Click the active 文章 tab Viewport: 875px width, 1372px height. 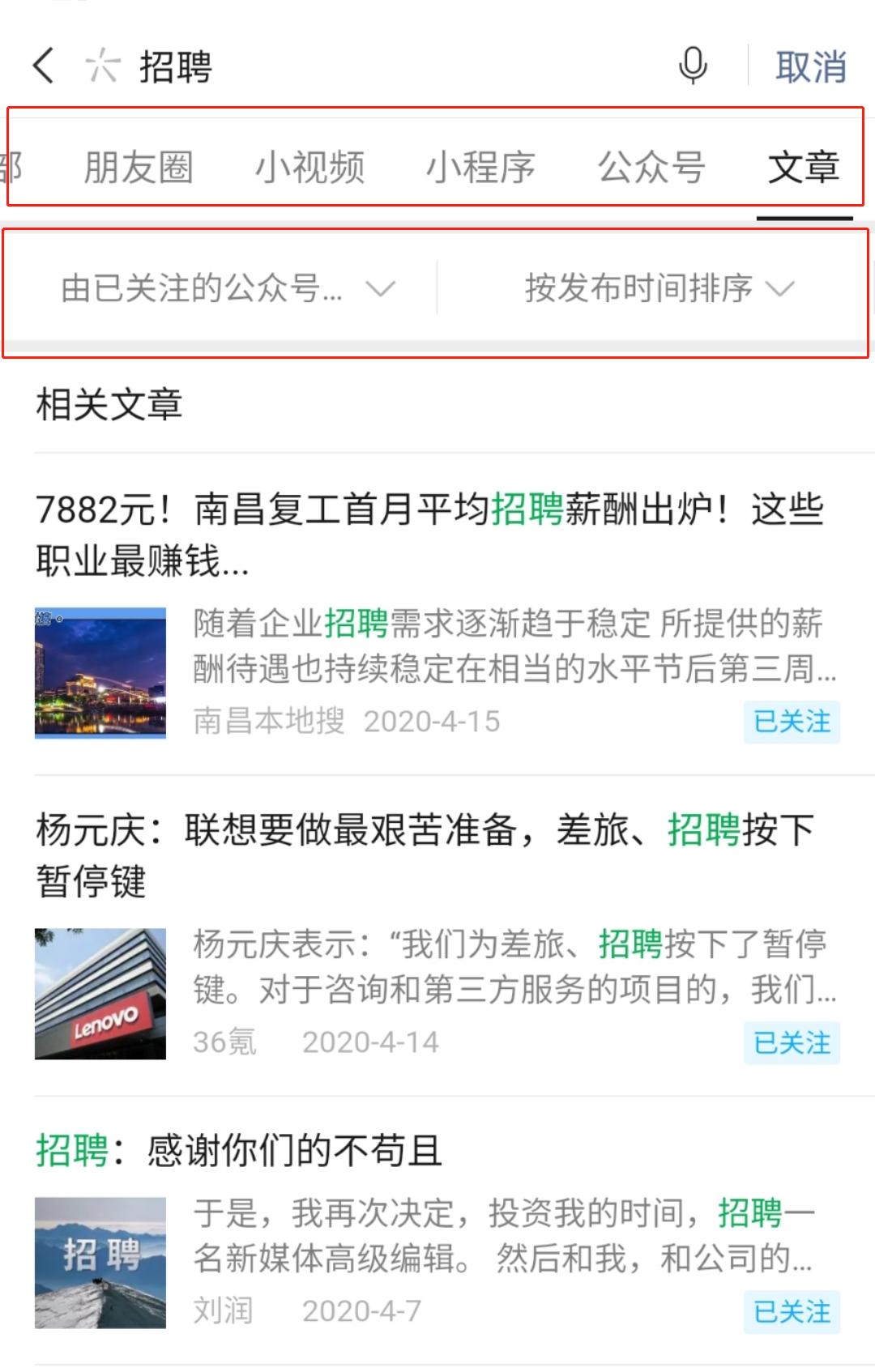pyautogui.click(x=804, y=168)
